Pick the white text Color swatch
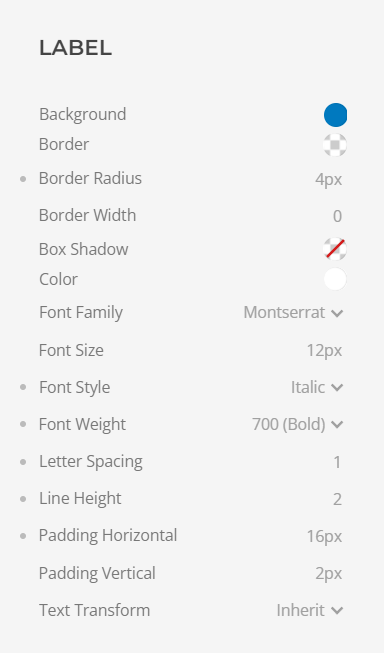The image size is (384, 653). click(335, 279)
